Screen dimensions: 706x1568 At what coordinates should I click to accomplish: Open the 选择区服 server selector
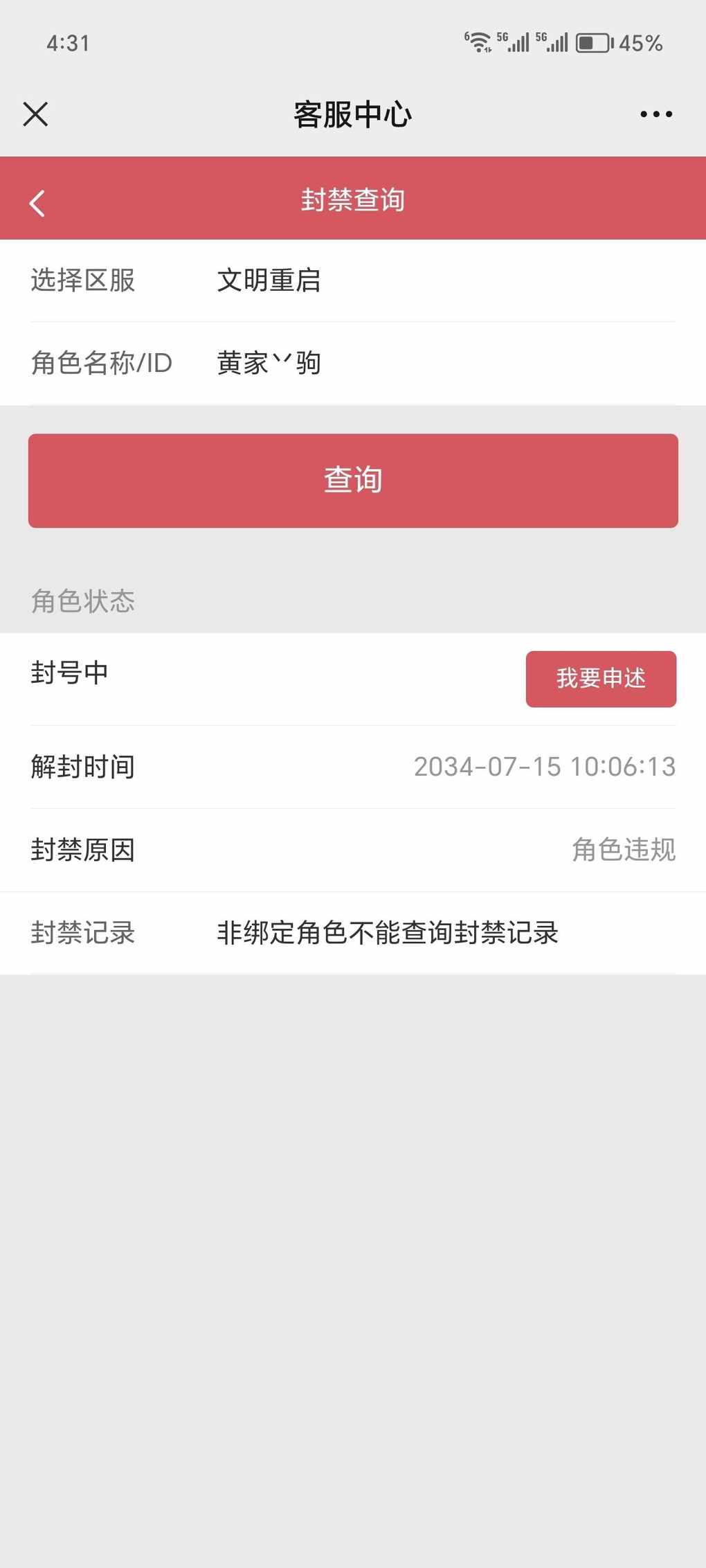pyautogui.click(x=353, y=280)
